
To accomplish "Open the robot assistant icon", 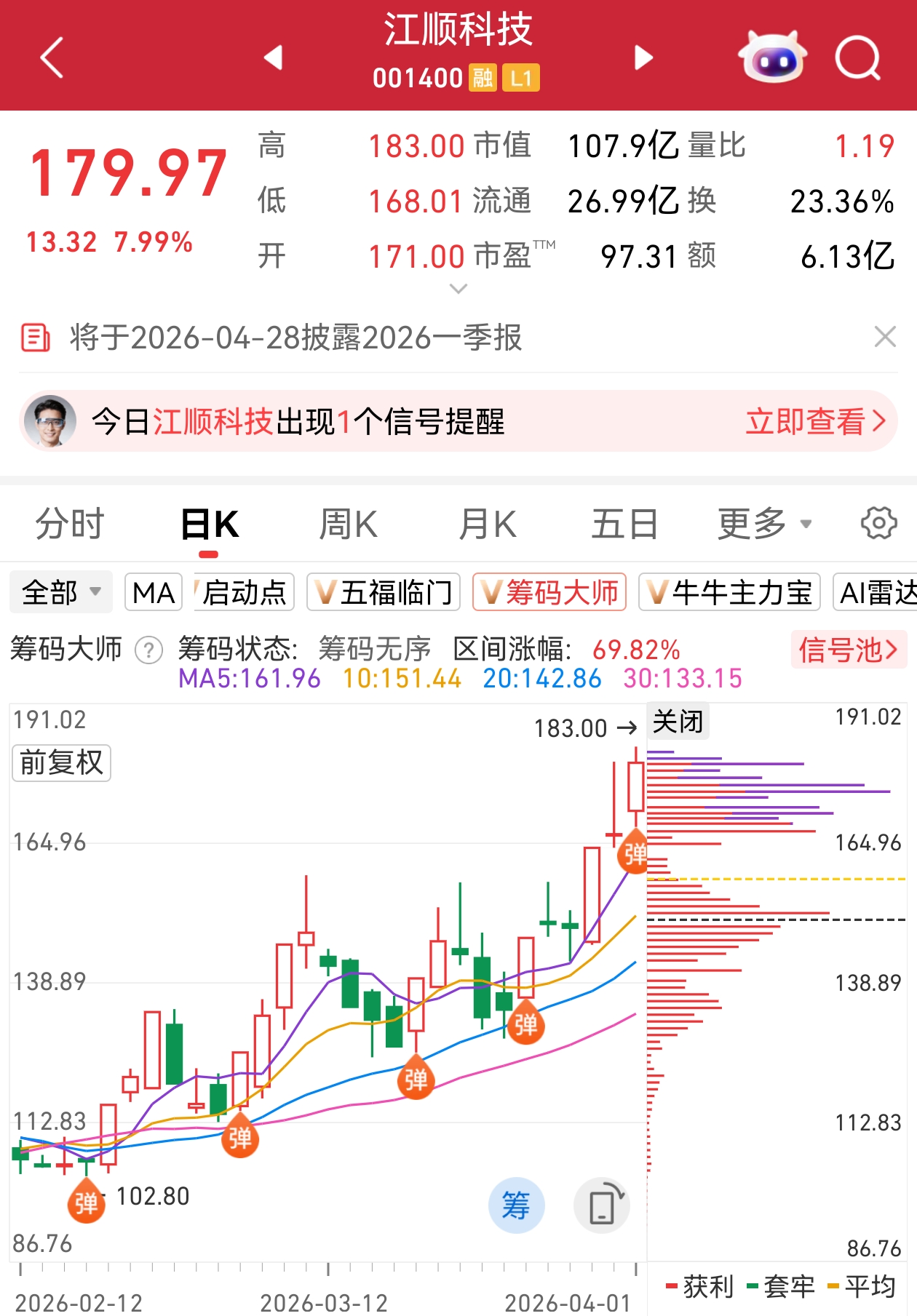I will pyautogui.click(x=772, y=57).
